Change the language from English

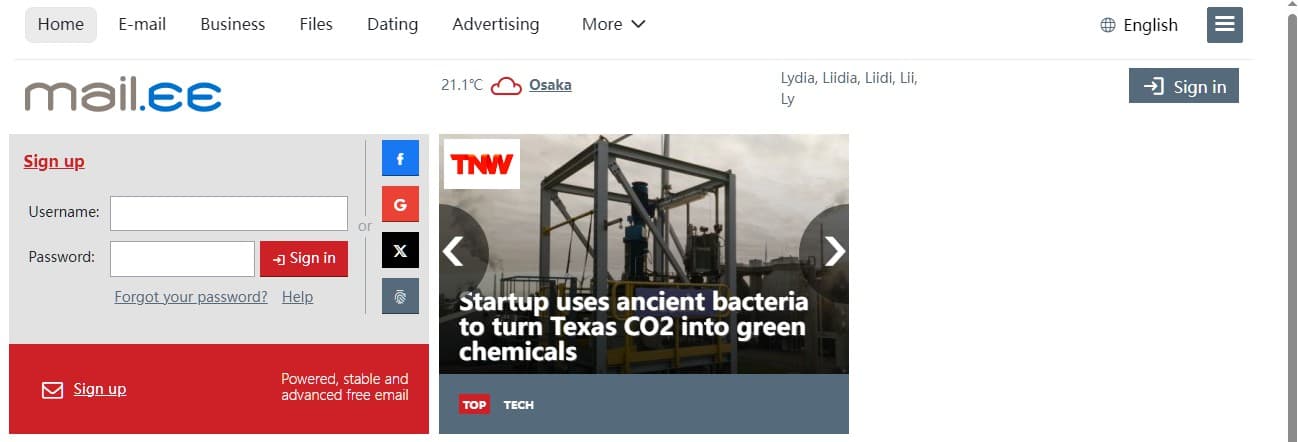tap(1139, 26)
